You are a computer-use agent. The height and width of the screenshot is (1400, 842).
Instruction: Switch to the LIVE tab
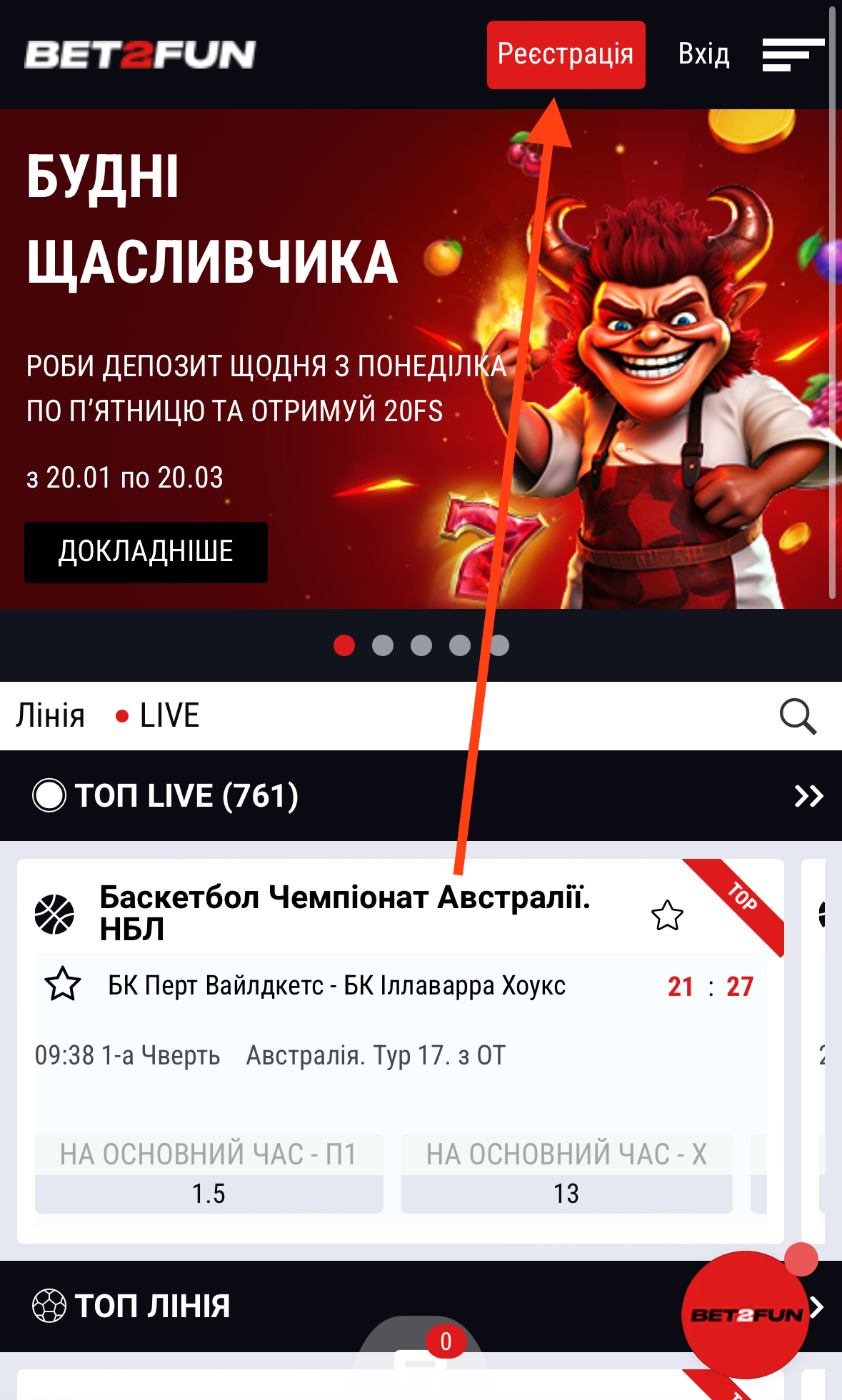(x=169, y=715)
